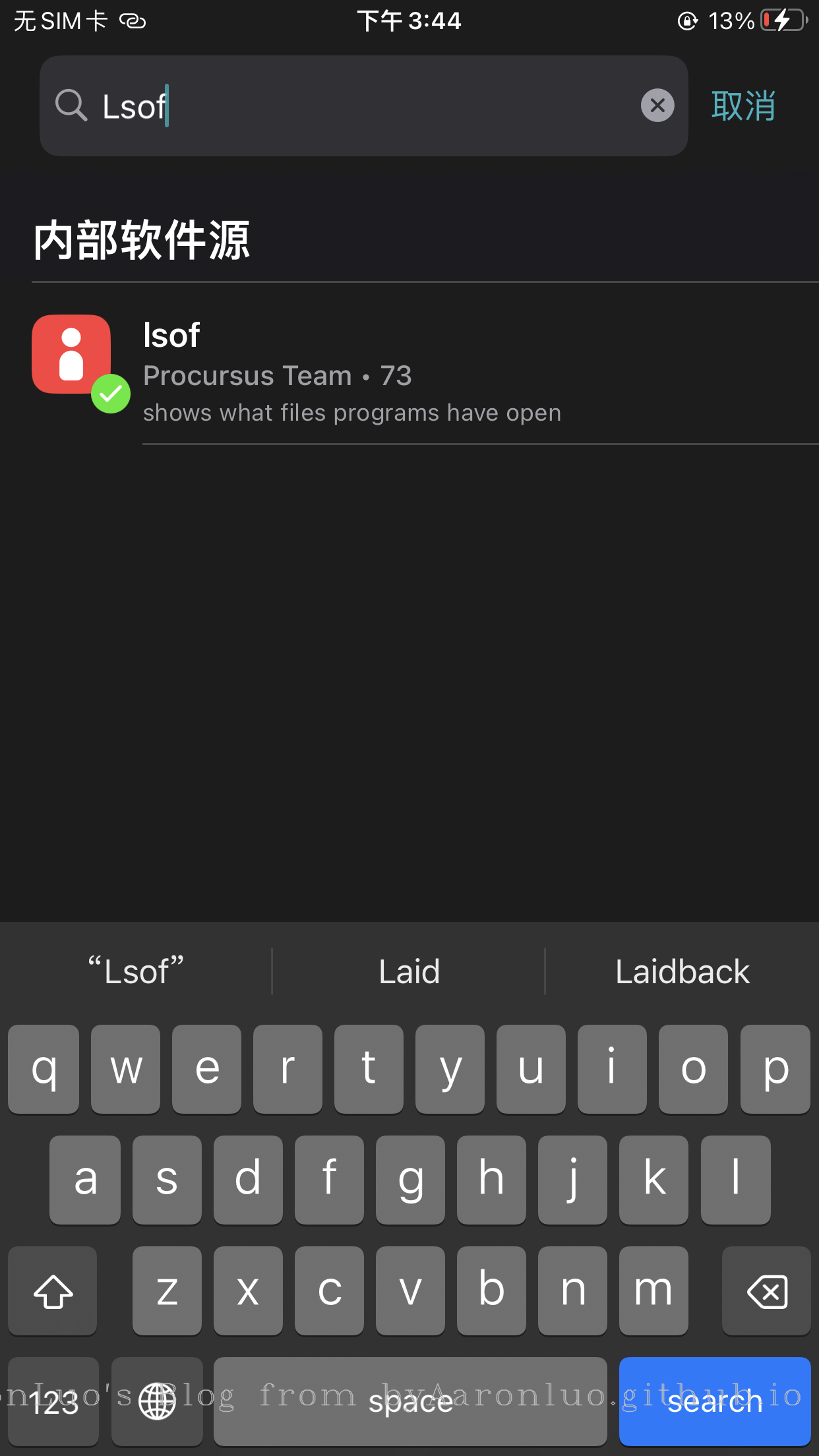This screenshot has width=819, height=1456.
Task: Enable shift on the keyboard
Action: [x=53, y=1290]
